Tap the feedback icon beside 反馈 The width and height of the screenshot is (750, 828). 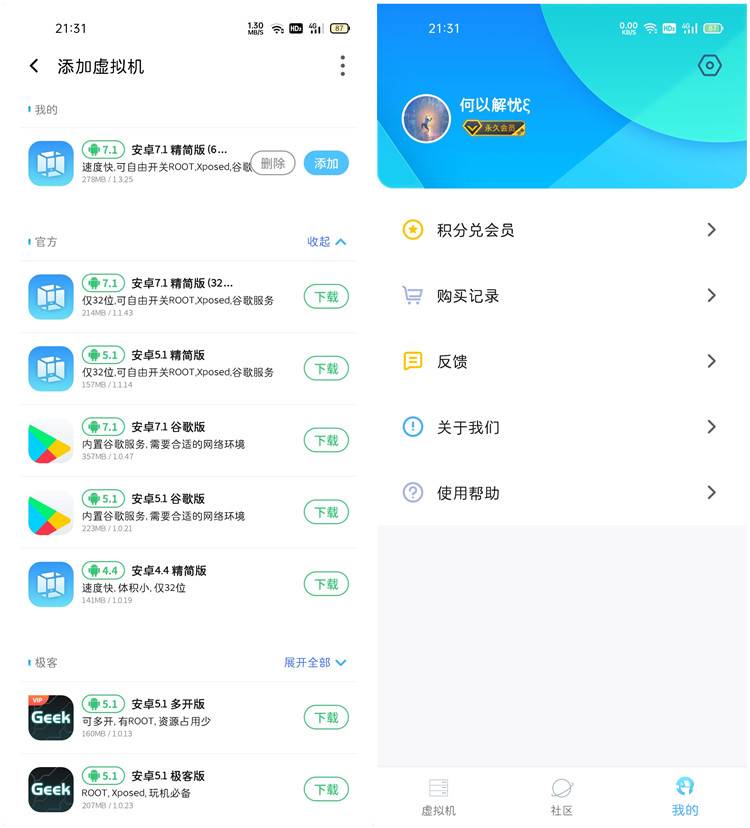(x=411, y=361)
